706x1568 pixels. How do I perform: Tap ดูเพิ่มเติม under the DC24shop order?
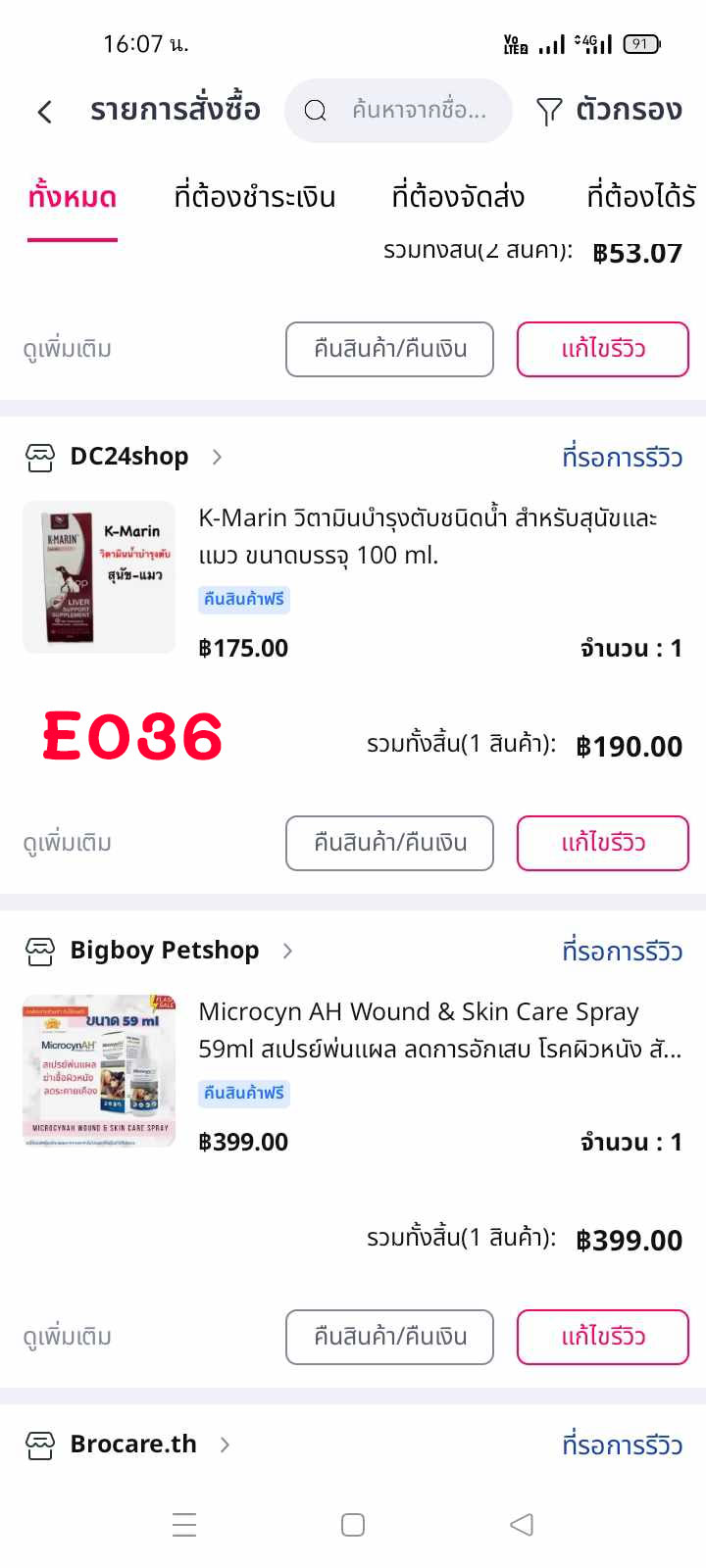pyautogui.click(x=68, y=843)
